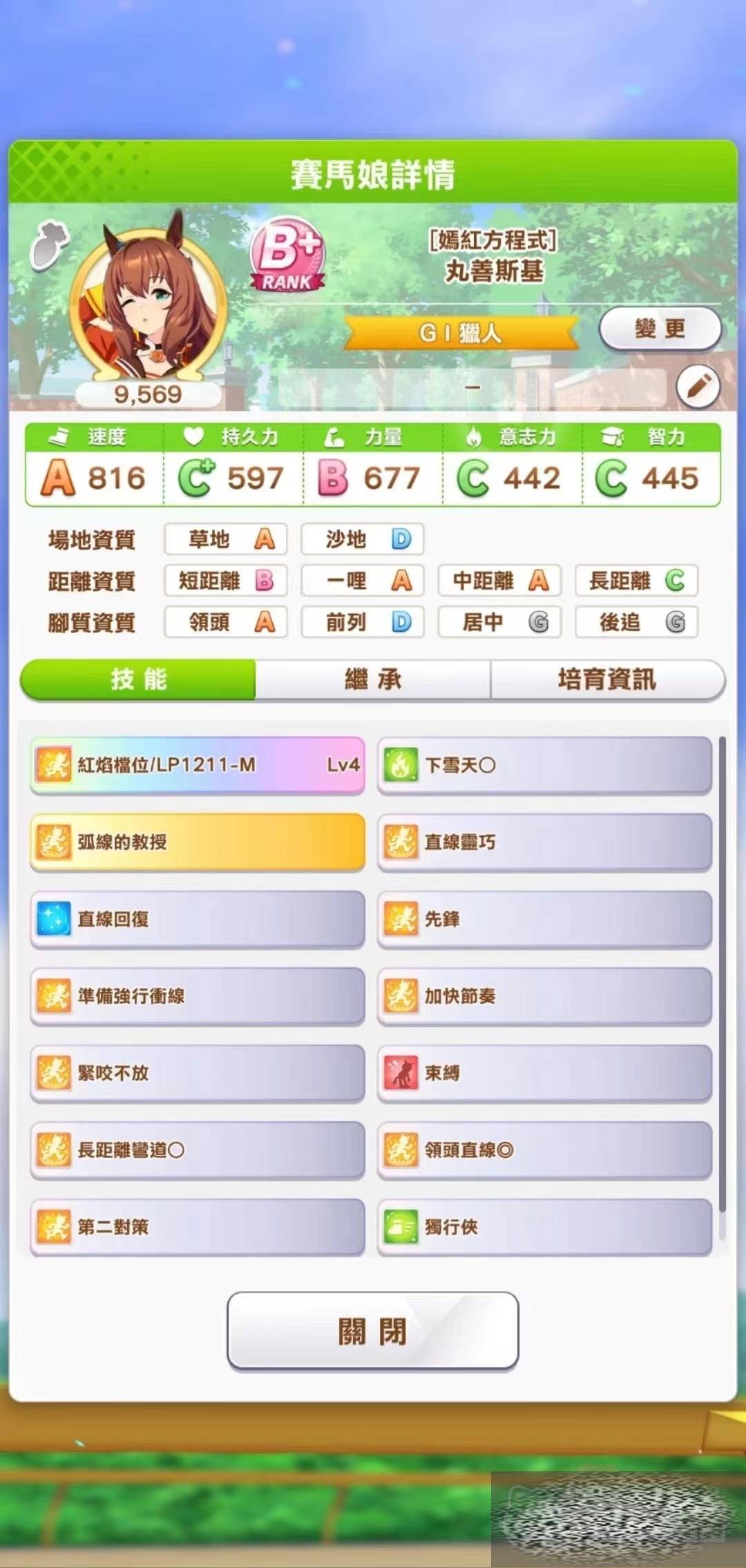Open the 直線靈巧 skill entry

coord(544,842)
